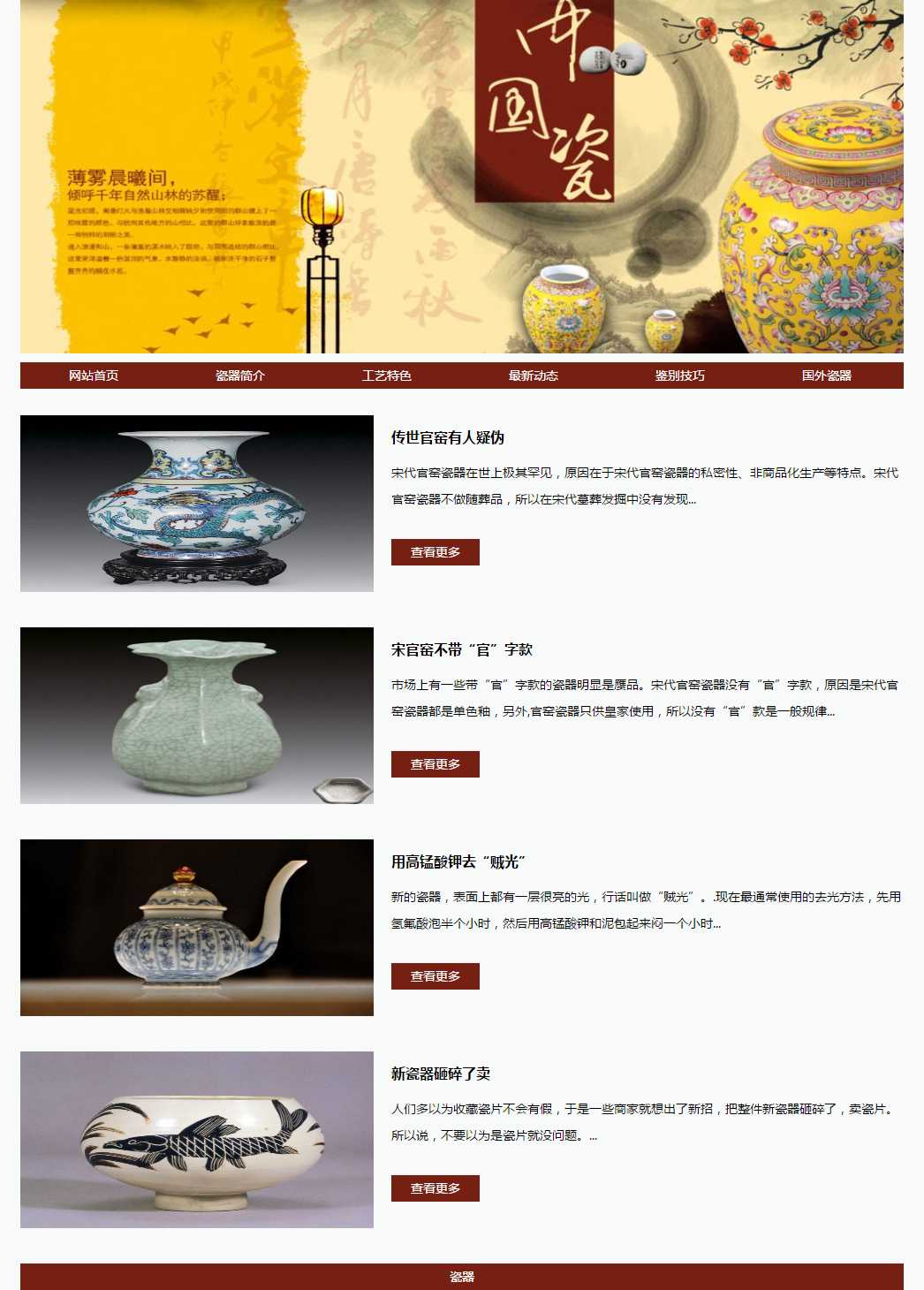Open the celadon vase article image
Viewport: 924px width, 1290px height.
point(197,716)
